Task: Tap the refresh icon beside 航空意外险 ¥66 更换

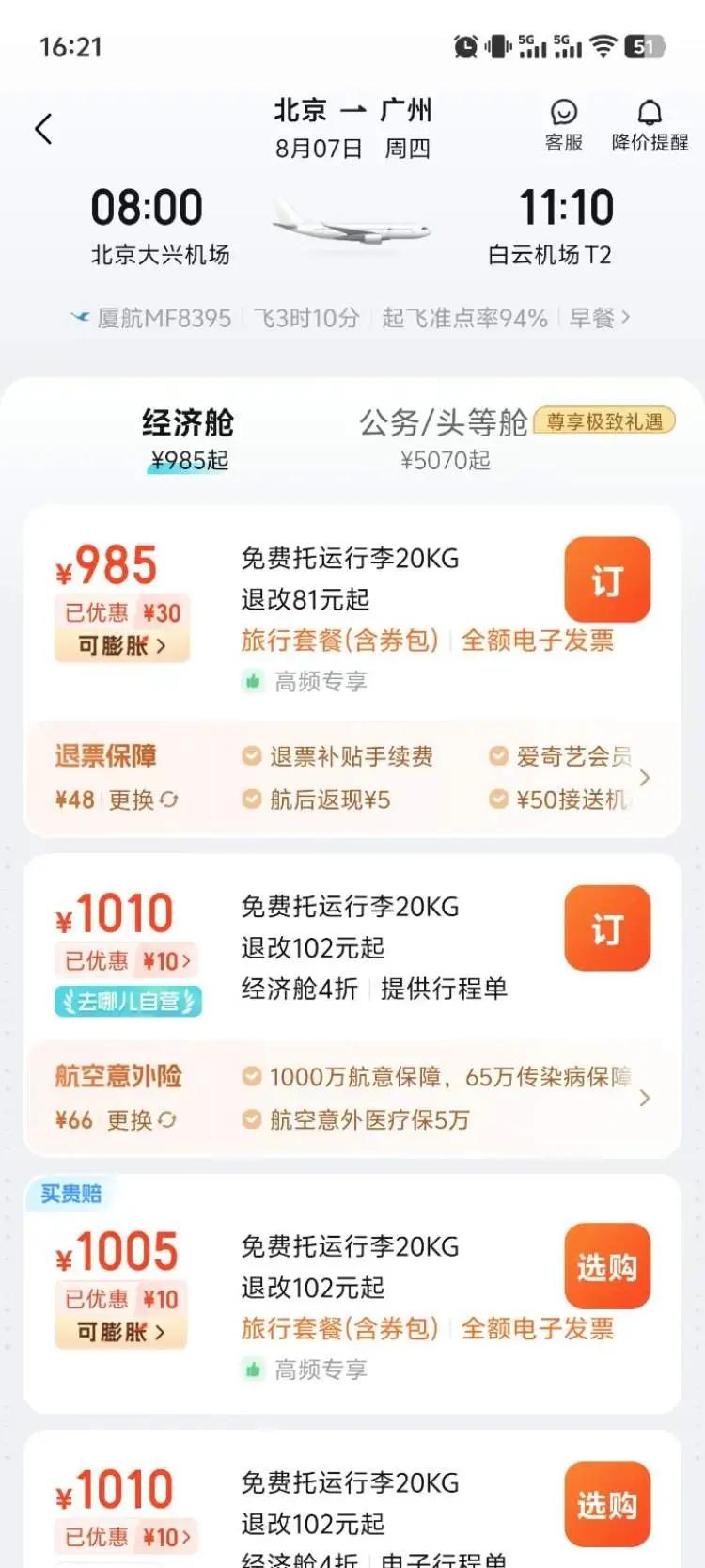Action: (165, 1120)
